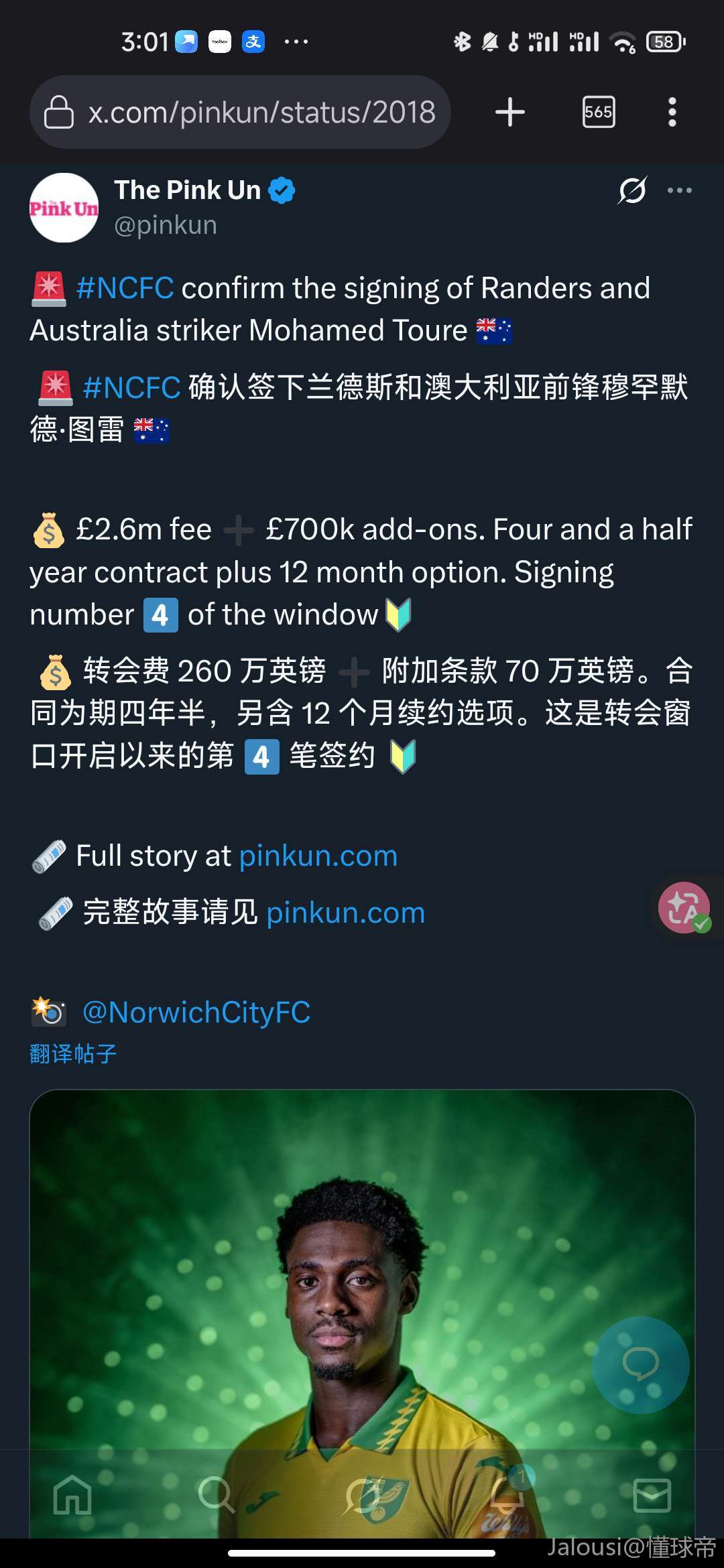View the Mohamed Toure photo in the post

click(x=362, y=1273)
